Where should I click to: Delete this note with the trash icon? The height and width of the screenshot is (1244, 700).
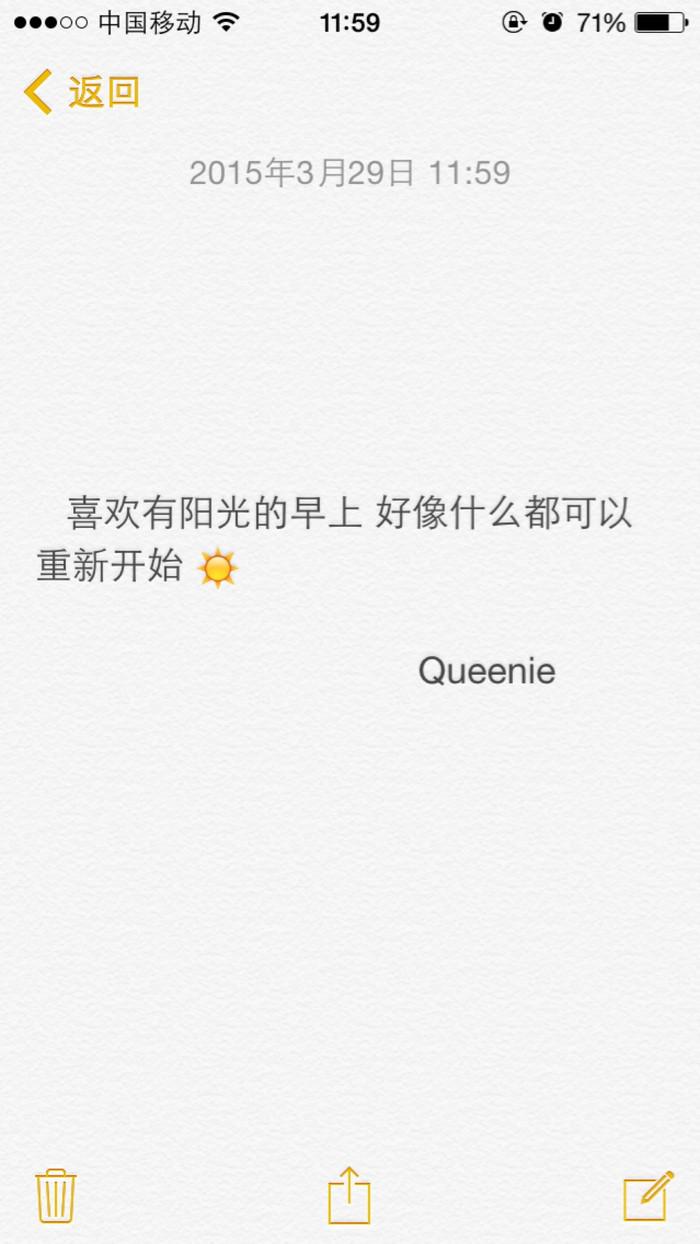[56, 1195]
